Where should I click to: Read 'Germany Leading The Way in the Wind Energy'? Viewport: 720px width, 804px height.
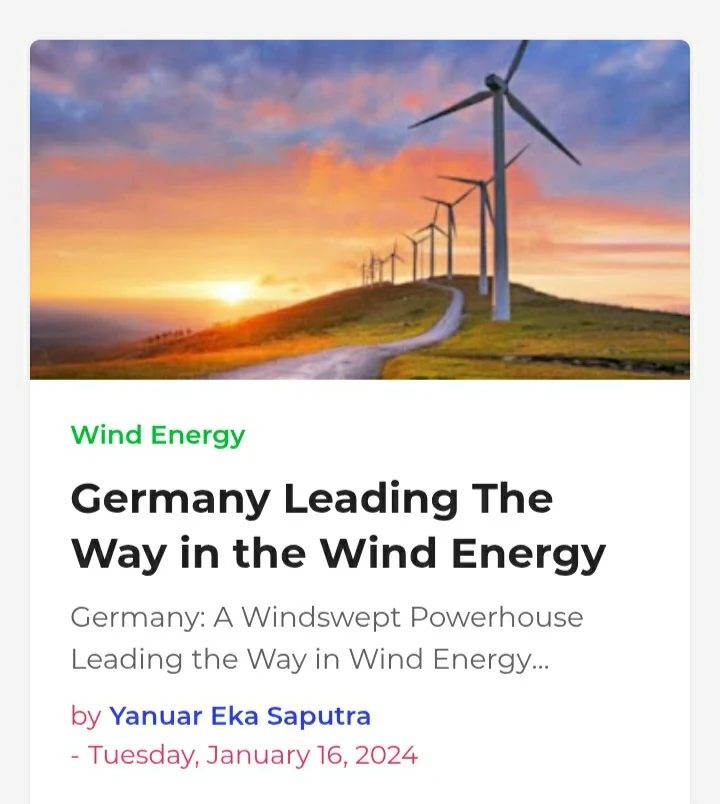tap(338, 526)
